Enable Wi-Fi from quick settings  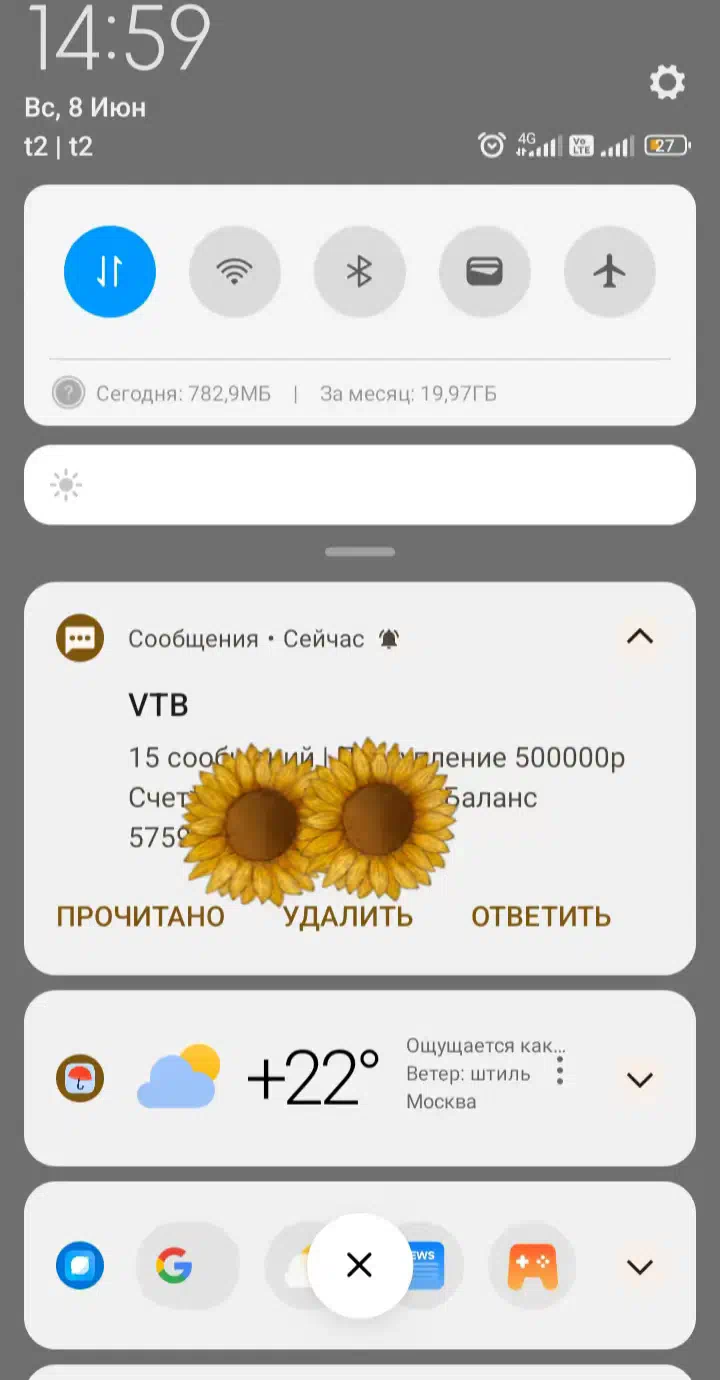(x=235, y=271)
